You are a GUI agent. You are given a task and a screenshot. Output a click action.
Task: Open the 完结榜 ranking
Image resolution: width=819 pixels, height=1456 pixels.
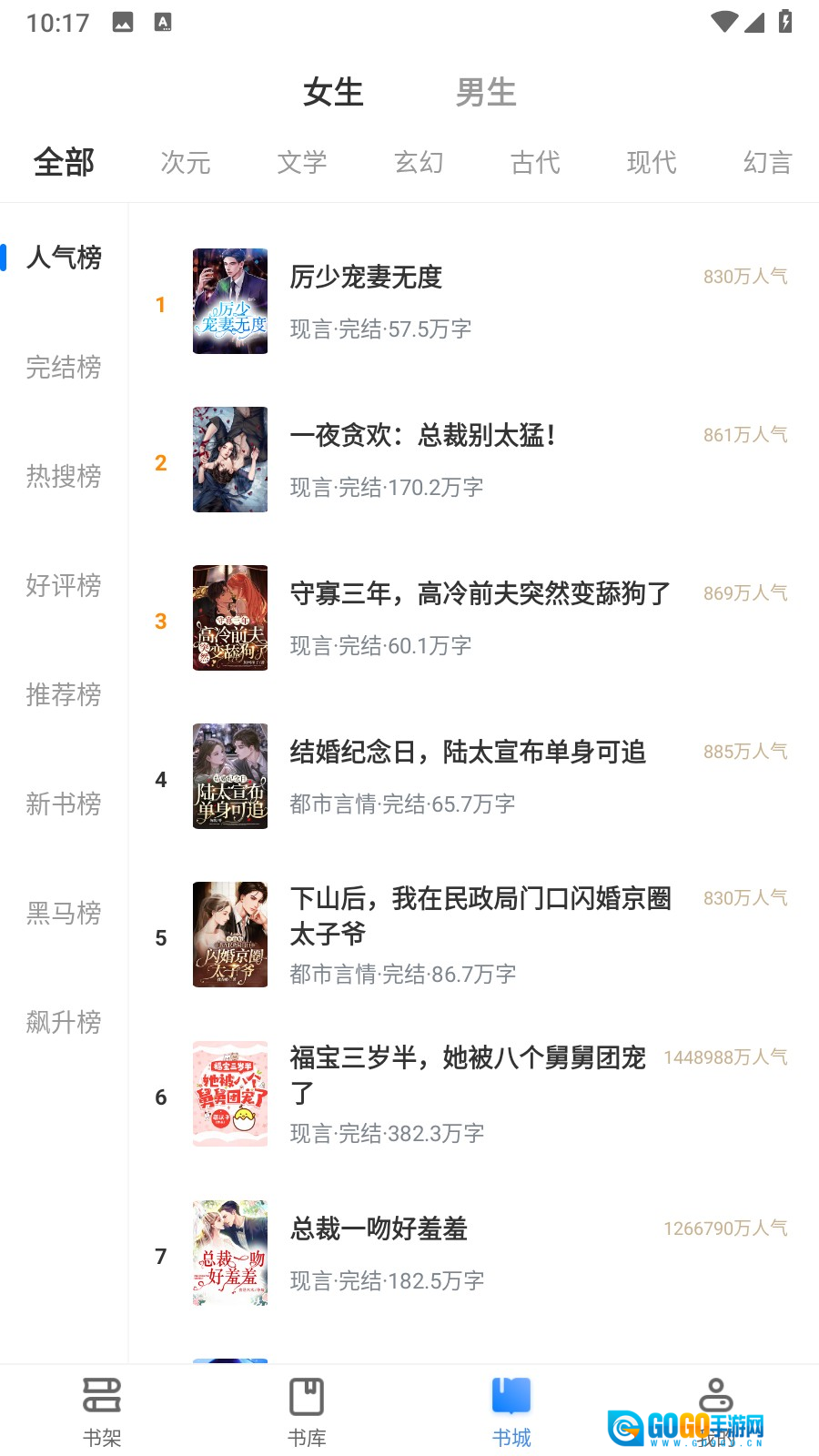pos(64,367)
